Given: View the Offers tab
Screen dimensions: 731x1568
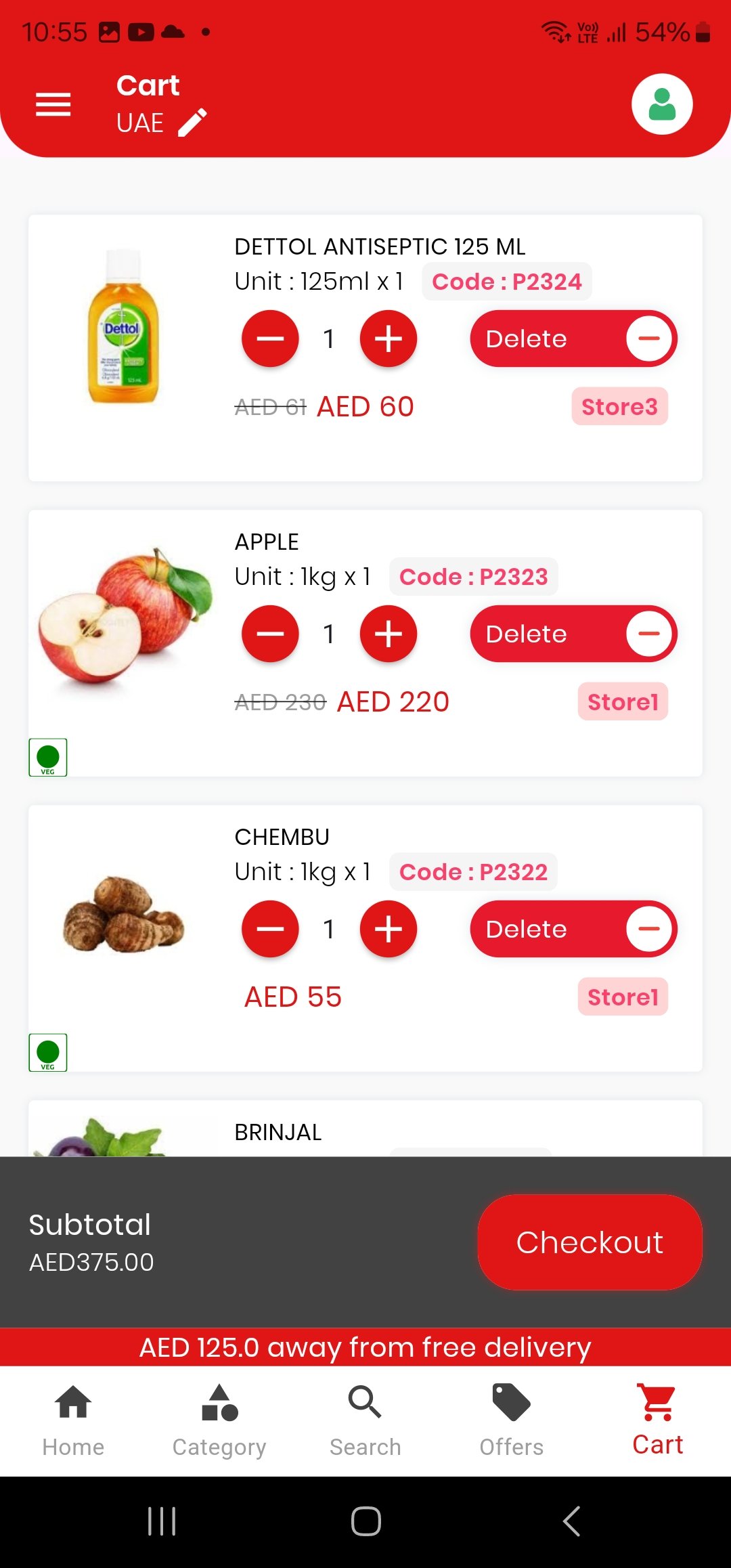Looking at the screenshot, I should [512, 1420].
